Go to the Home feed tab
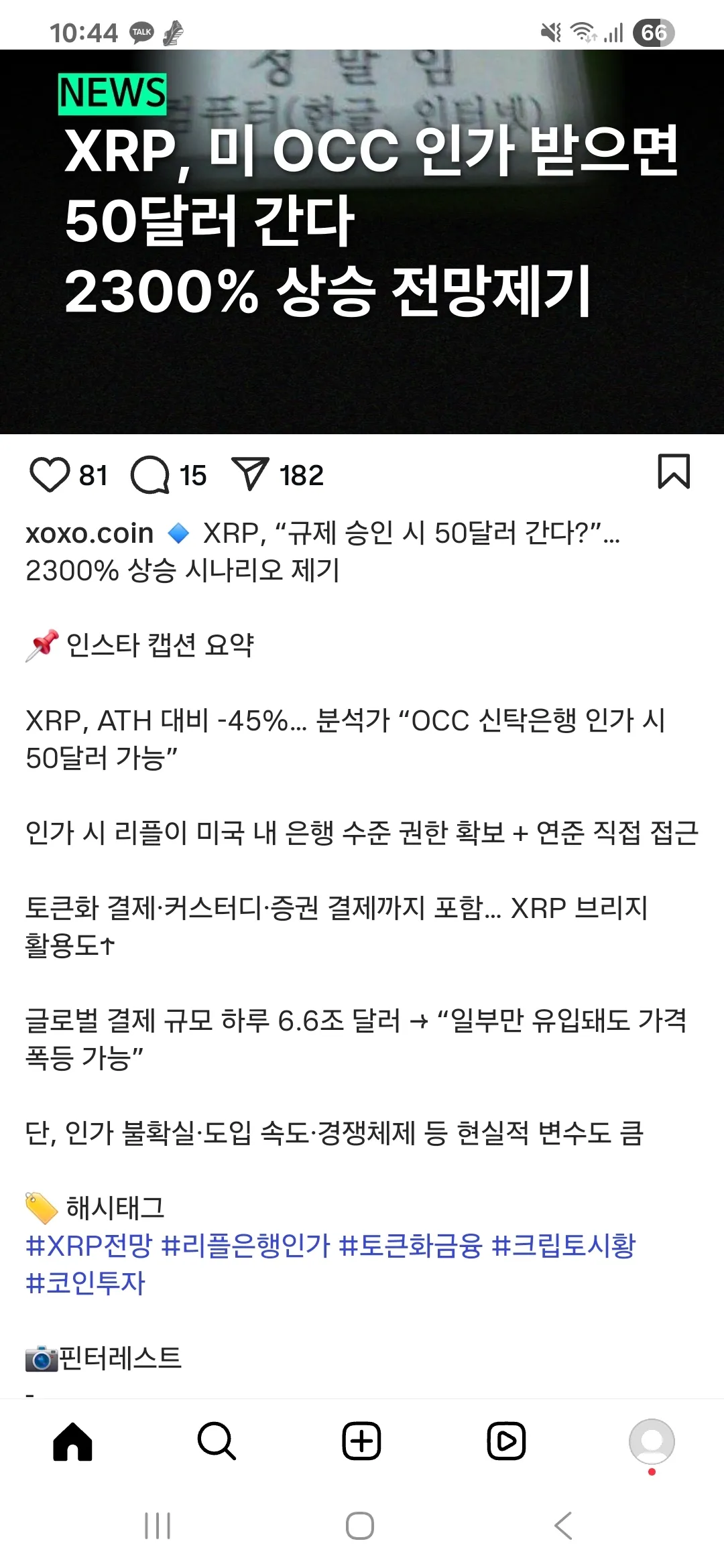 pyautogui.click(x=72, y=1441)
